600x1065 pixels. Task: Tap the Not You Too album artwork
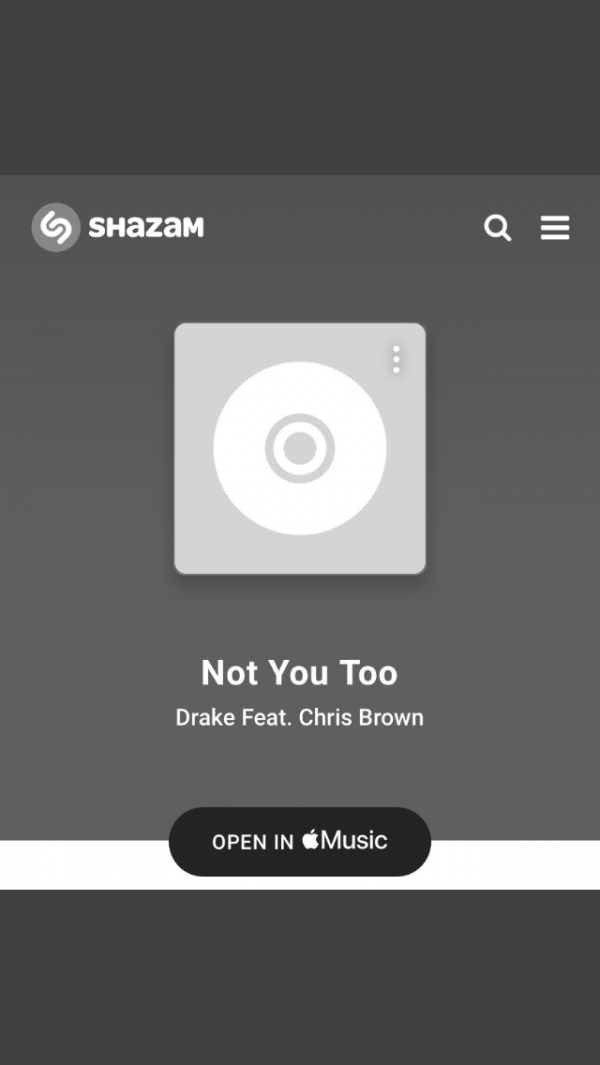(299, 448)
